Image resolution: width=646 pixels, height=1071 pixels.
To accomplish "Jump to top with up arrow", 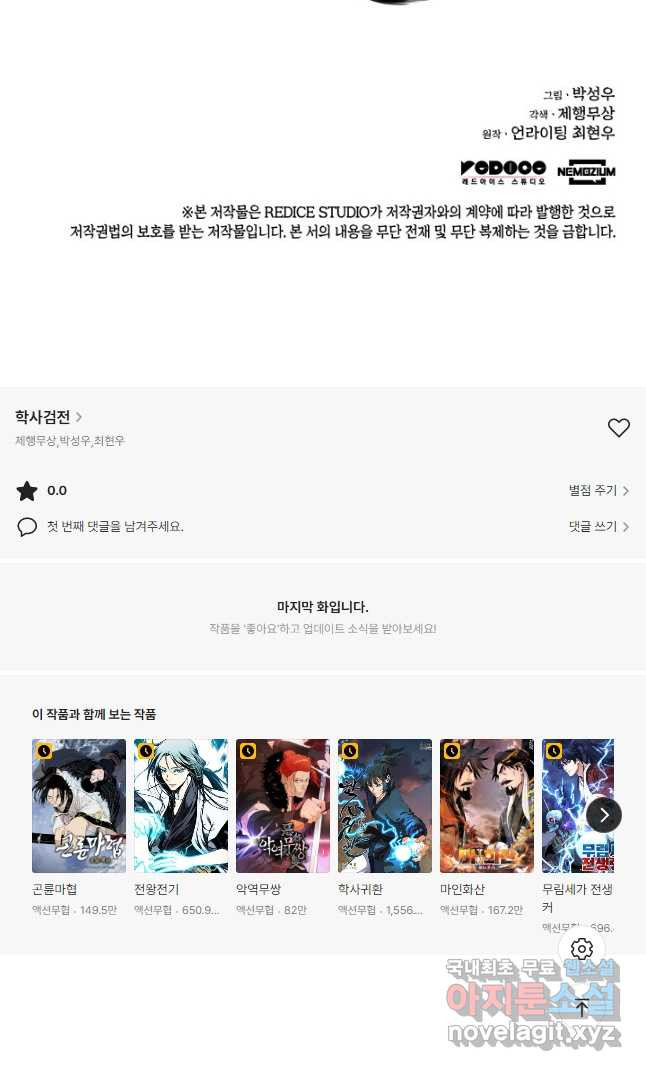I will 582,1007.
